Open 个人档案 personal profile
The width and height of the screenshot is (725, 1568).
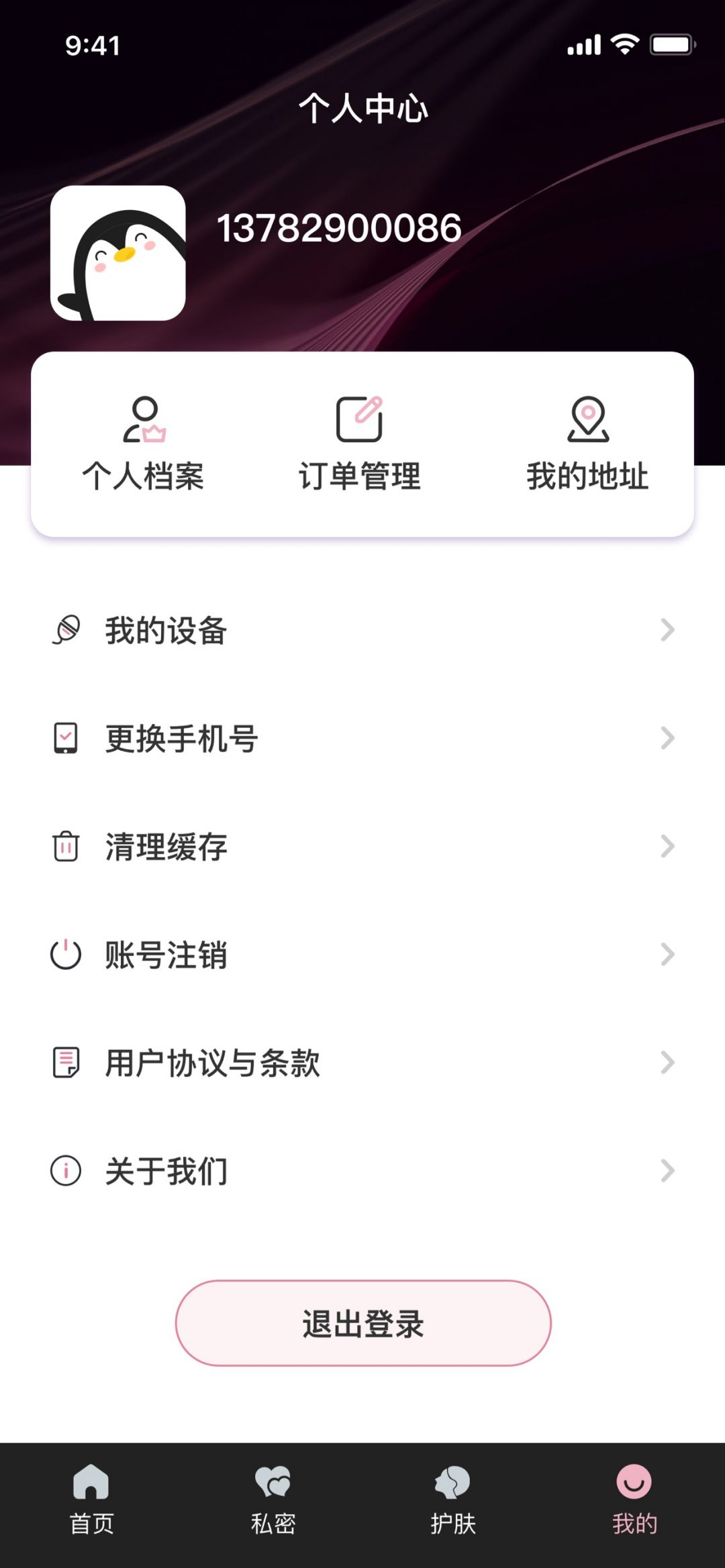(143, 443)
